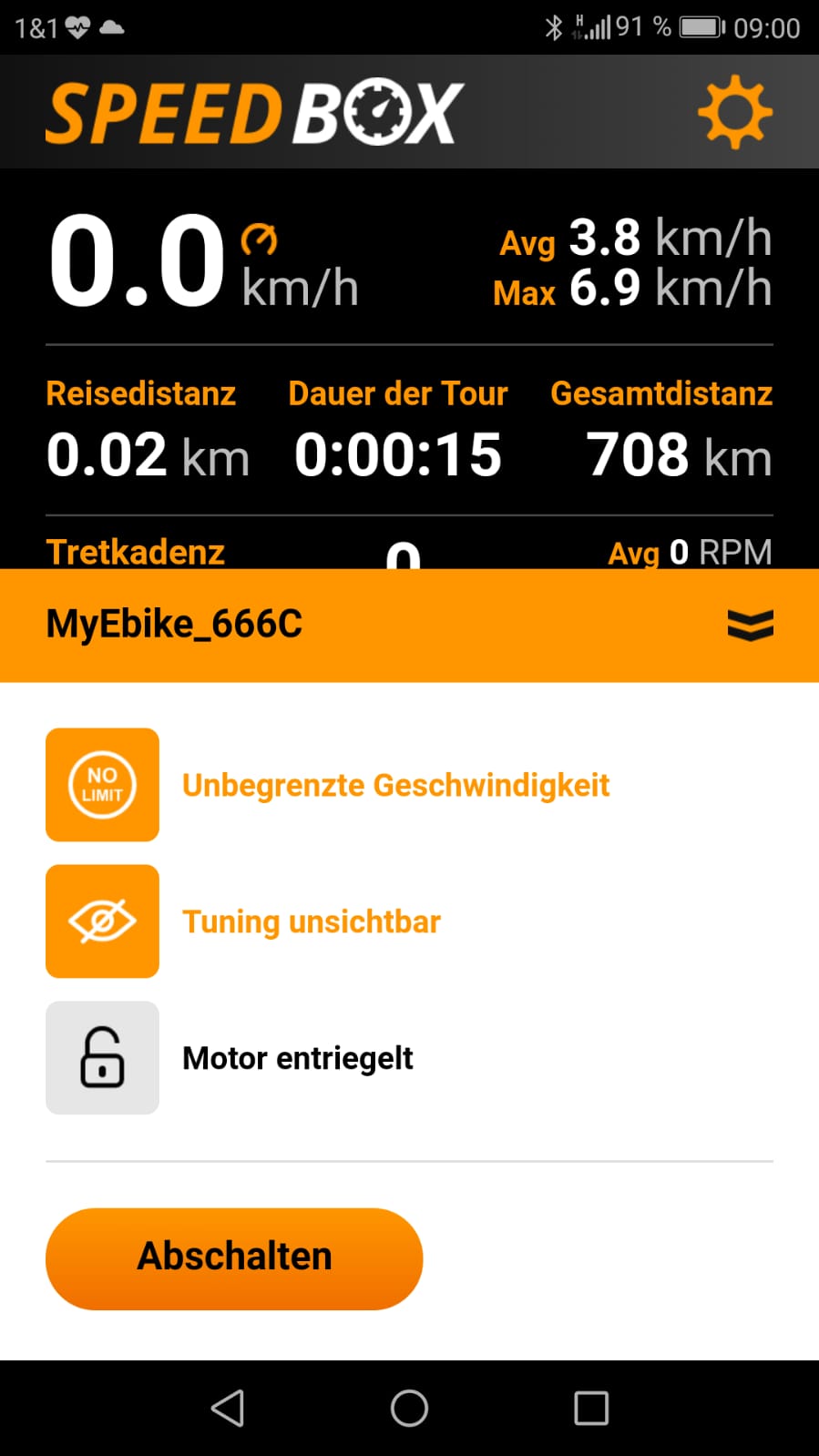Screen dimensions: 819x1456
Task: Collapse the MyEbike_666C panel with the chevron
Action: point(750,624)
